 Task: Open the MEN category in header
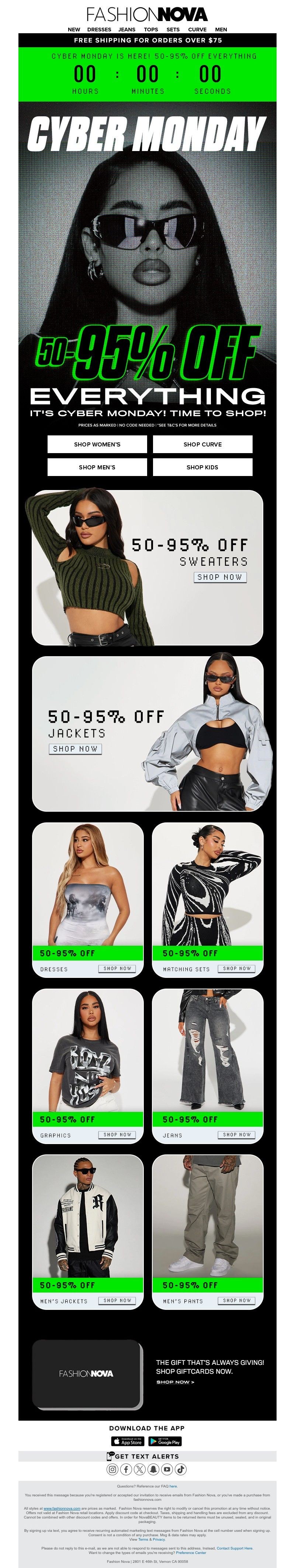pos(221,29)
